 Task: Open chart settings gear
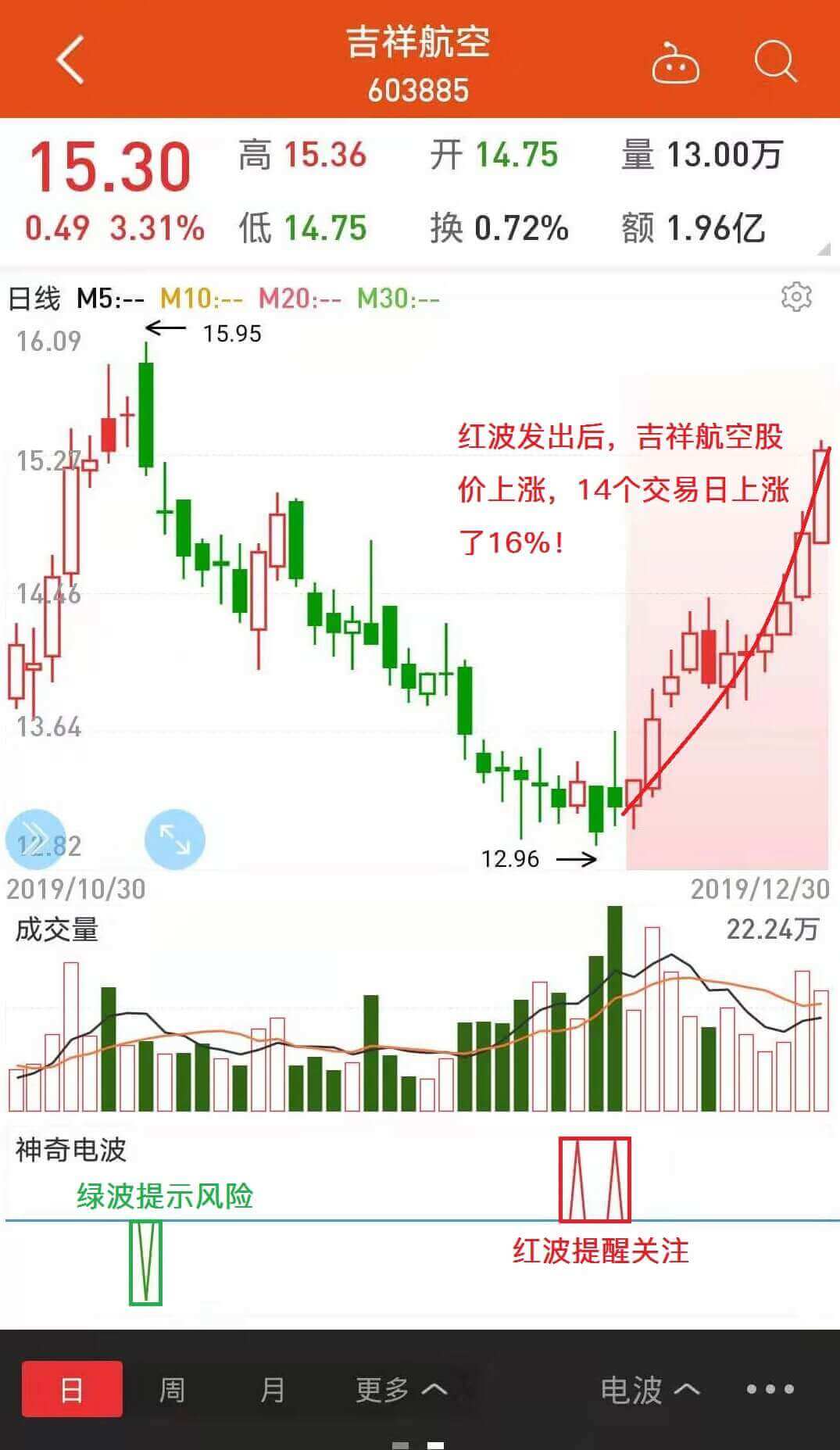tap(796, 298)
